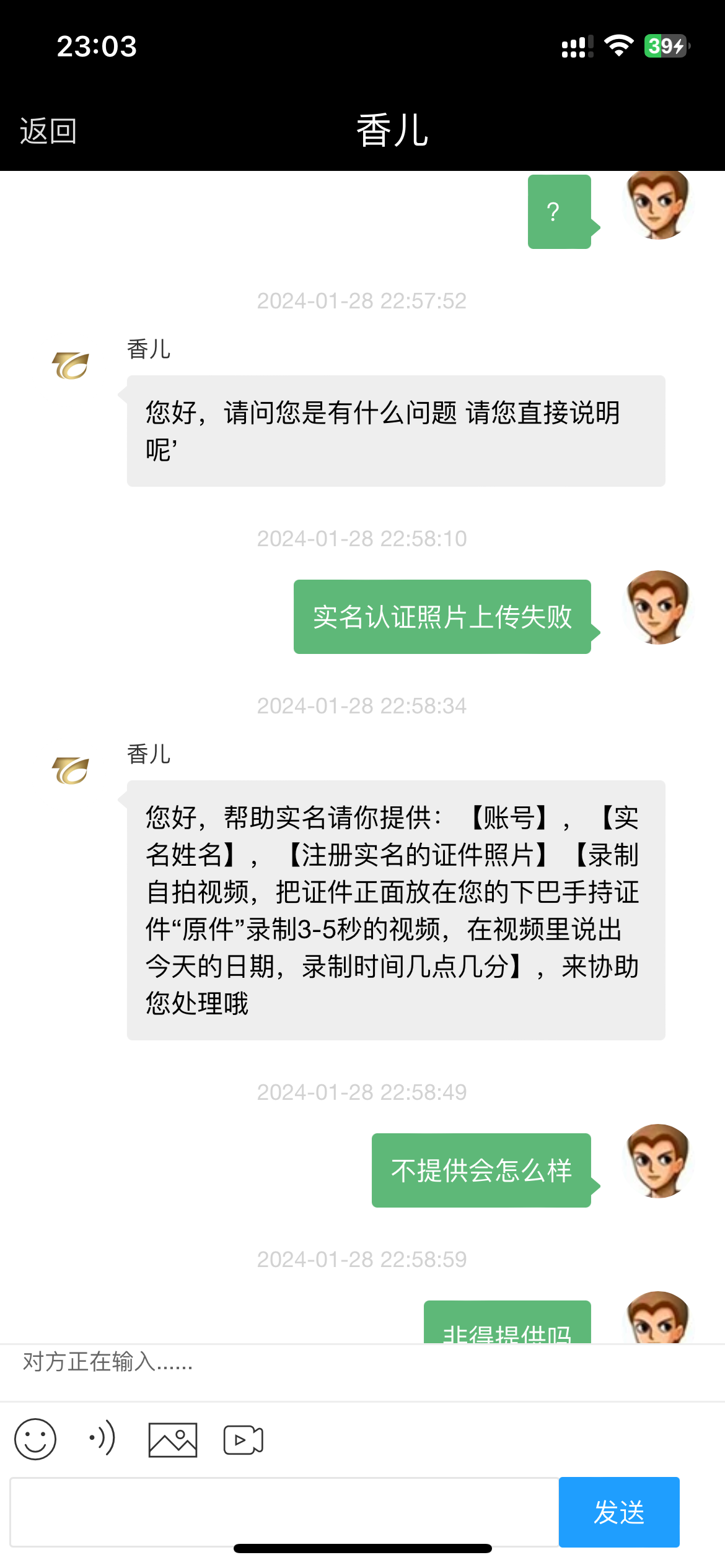Attach a video with the video icon

pos(243,1440)
